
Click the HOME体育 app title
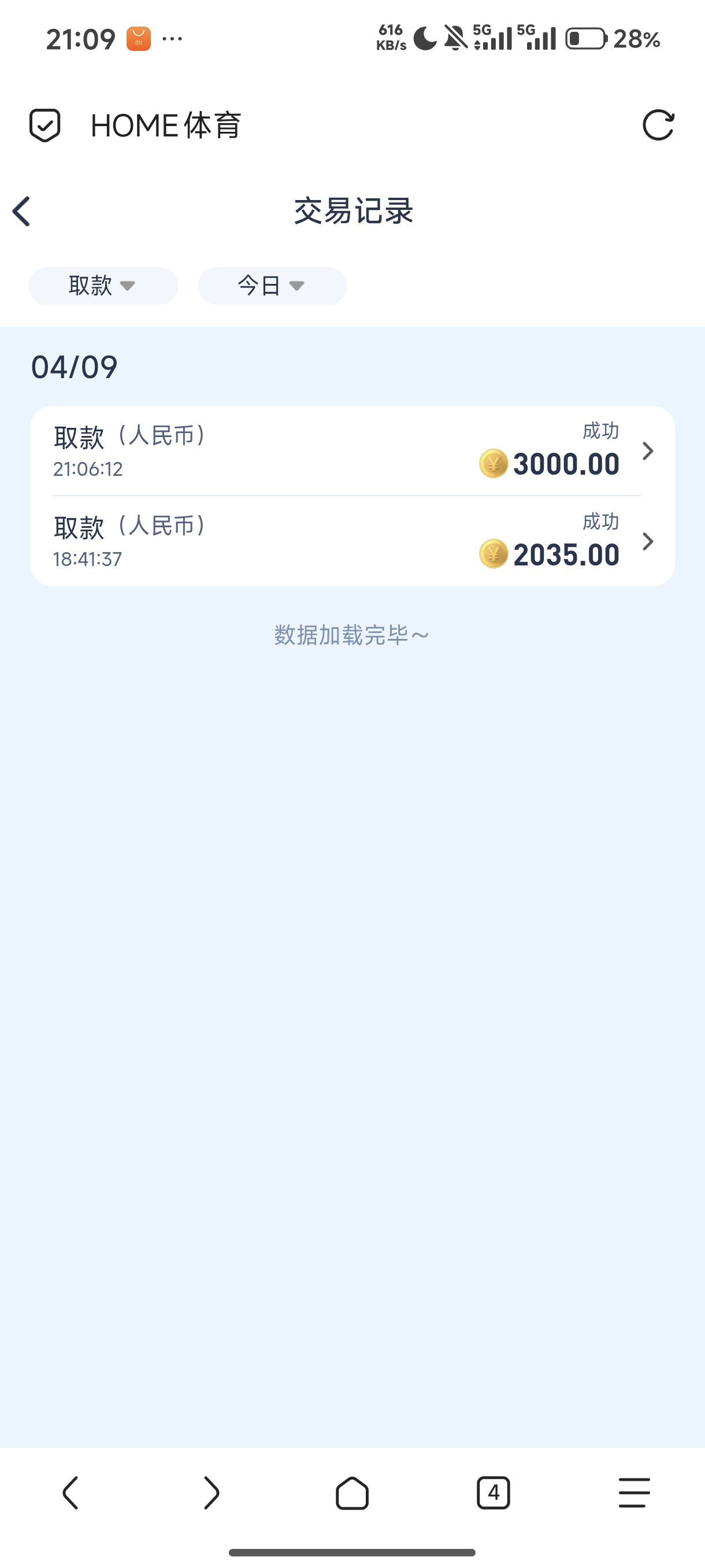(x=165, y=125)
